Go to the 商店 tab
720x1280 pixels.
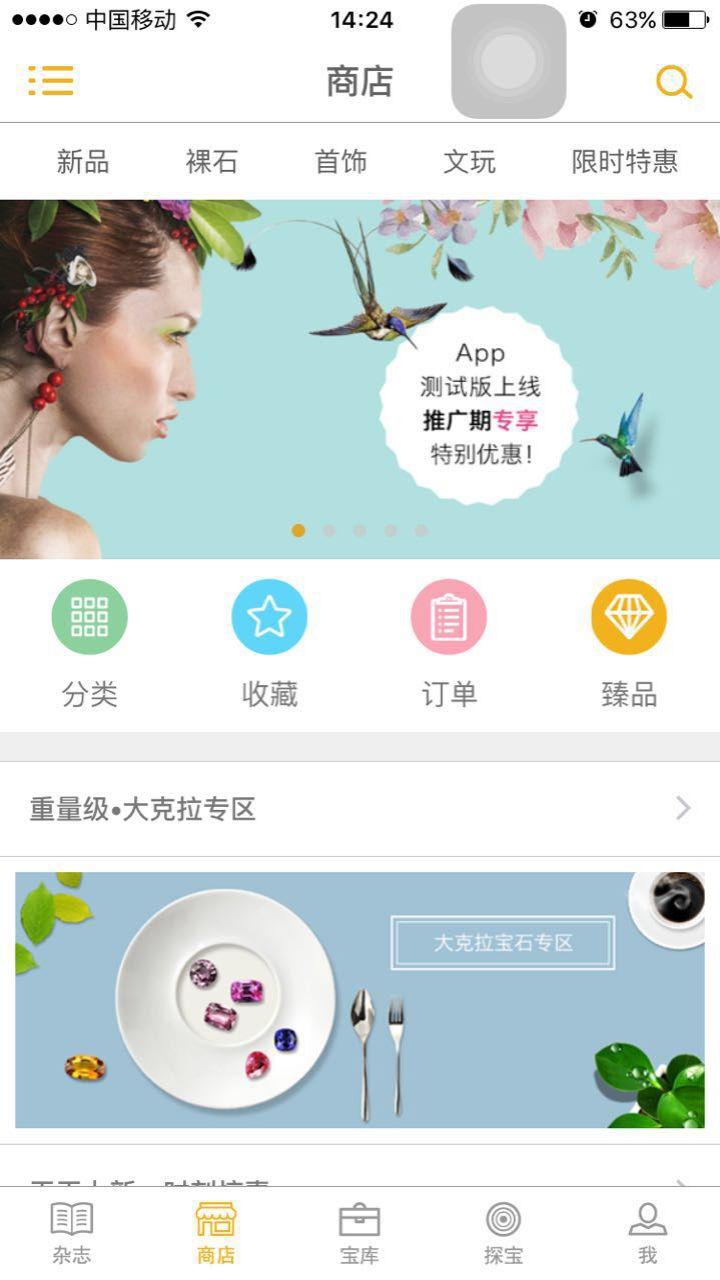click(x=216, y=1233)
